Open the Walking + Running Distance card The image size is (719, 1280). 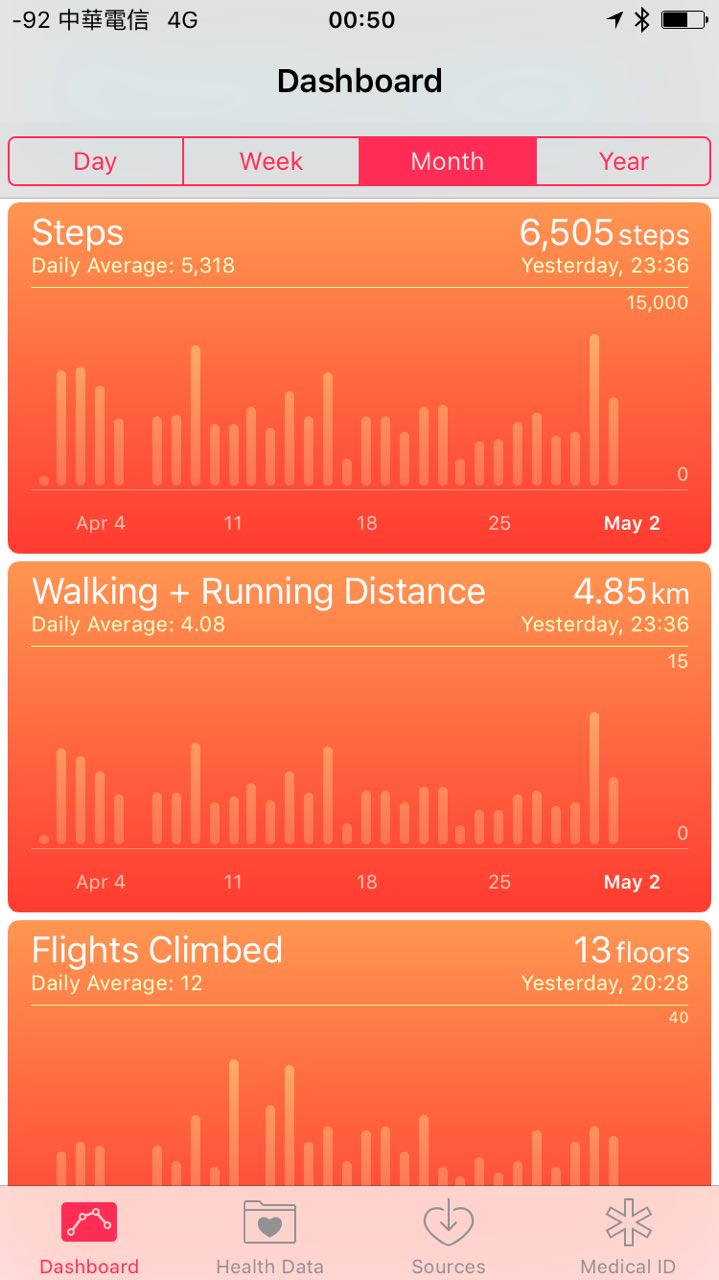359,736
